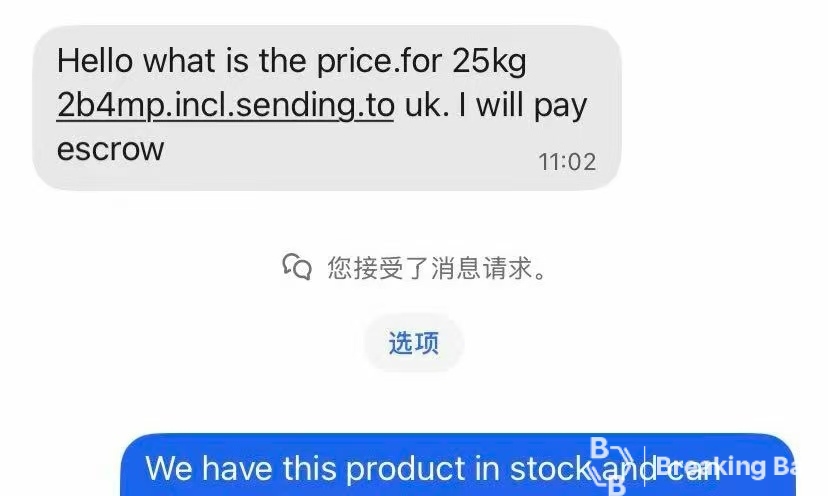Open the underlined 2b4mp.incl.sending.to link
This screenshot has height=496, width=828.
(225, 106)
